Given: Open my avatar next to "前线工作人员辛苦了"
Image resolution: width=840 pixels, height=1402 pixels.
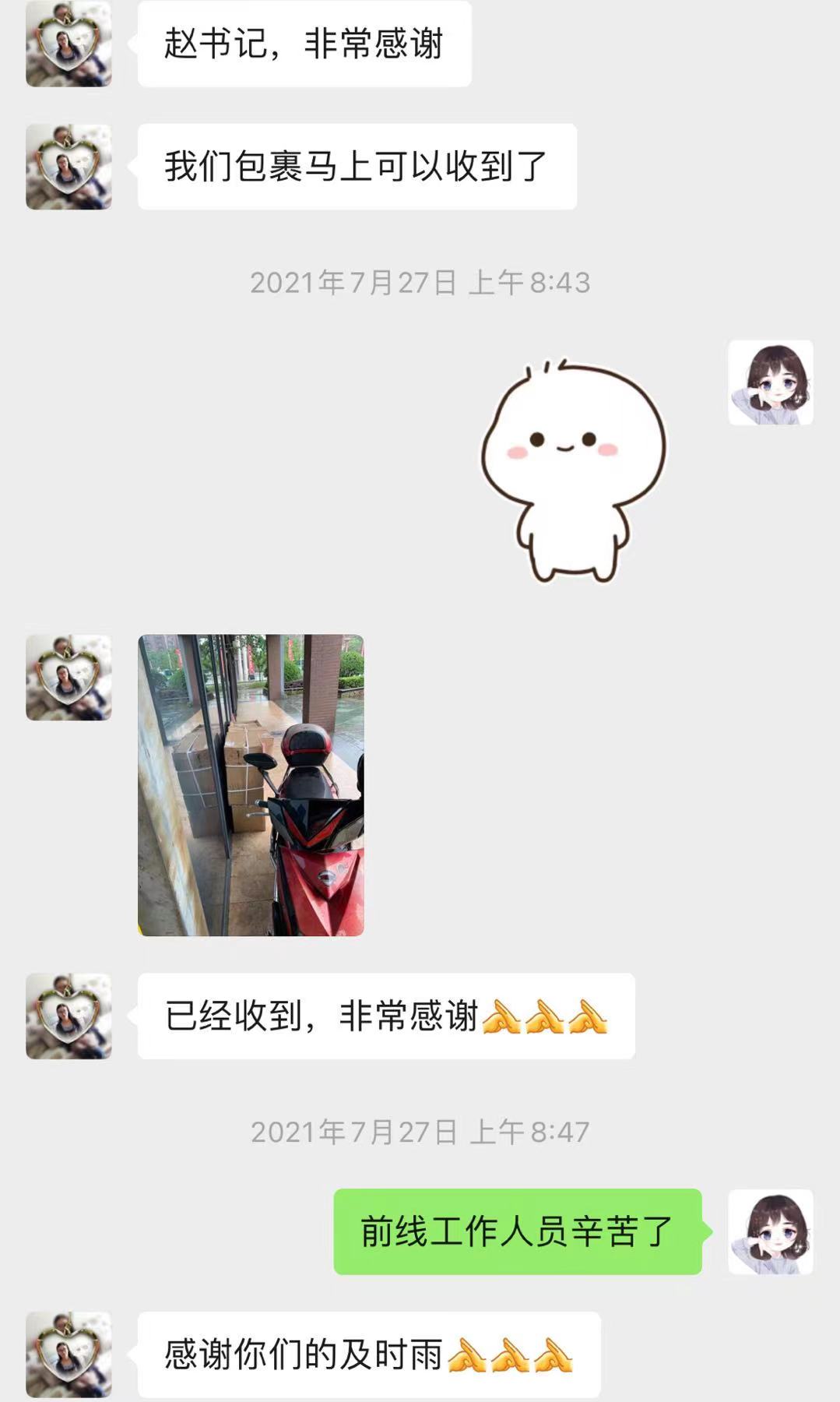Looking at the screenshot, I should click(770, 1231).
